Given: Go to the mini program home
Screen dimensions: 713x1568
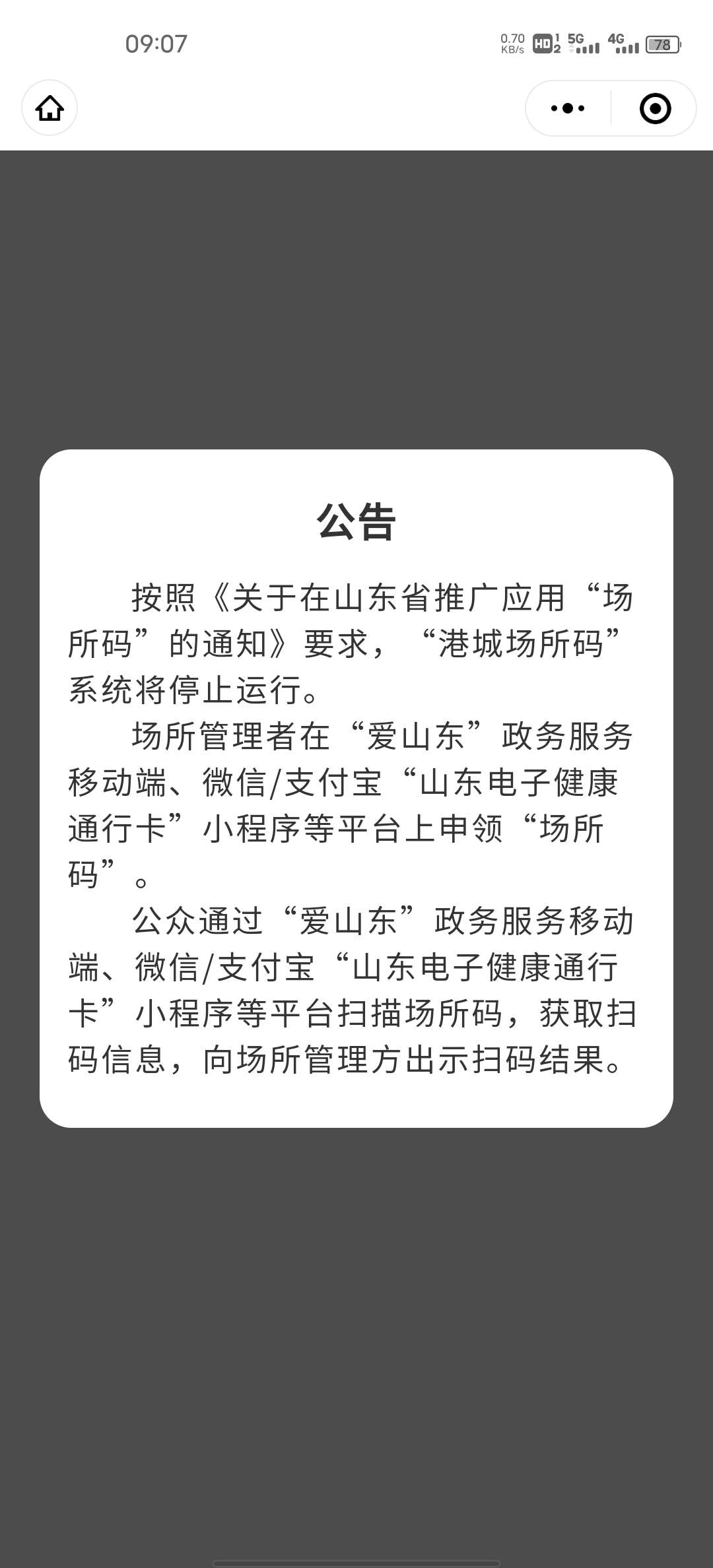Looking at the screenshot, I should point(50,108).
